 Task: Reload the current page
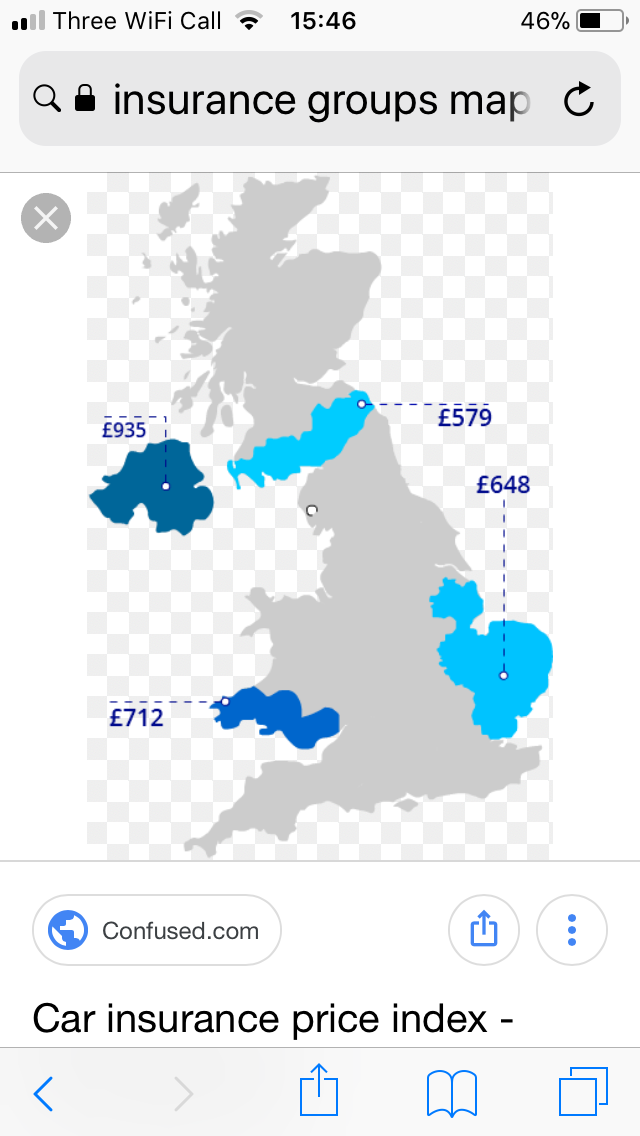click(579, 100)
